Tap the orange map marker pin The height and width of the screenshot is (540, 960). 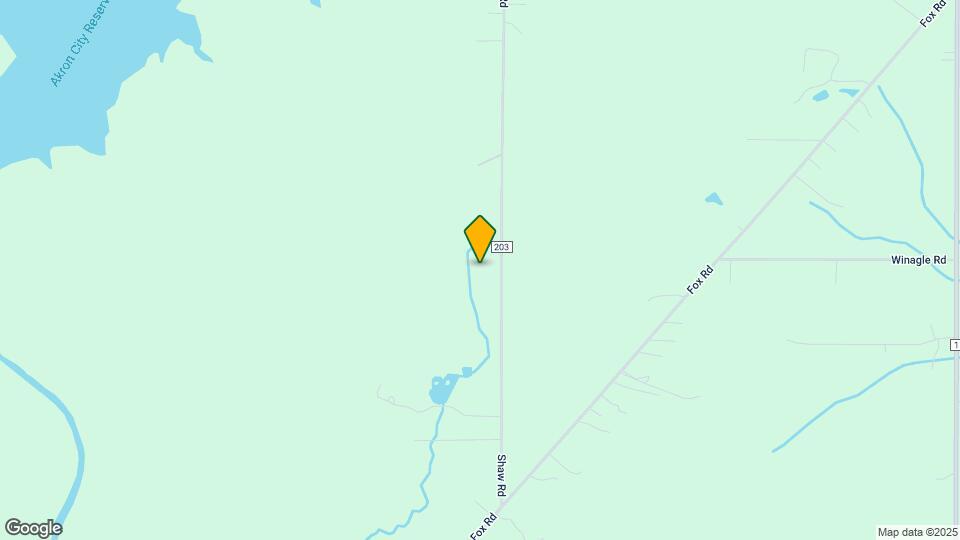(480, 237)
